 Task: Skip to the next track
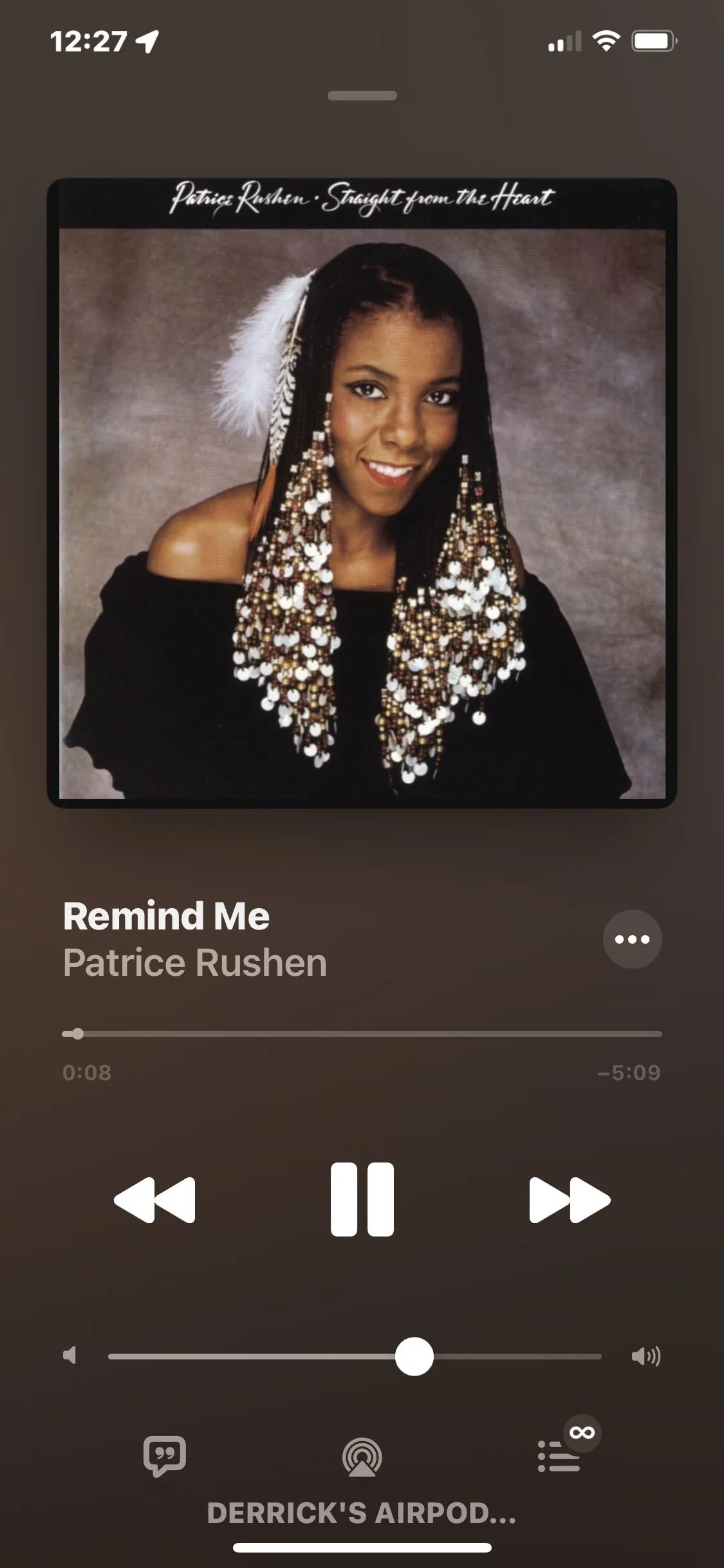569,1199
